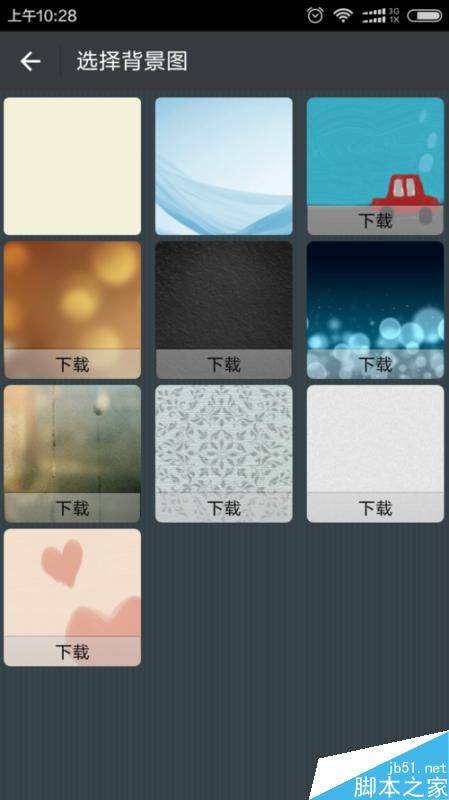Download the plain light grey background
The height and width of the screenshot is (800, 449).
point(376,508)
